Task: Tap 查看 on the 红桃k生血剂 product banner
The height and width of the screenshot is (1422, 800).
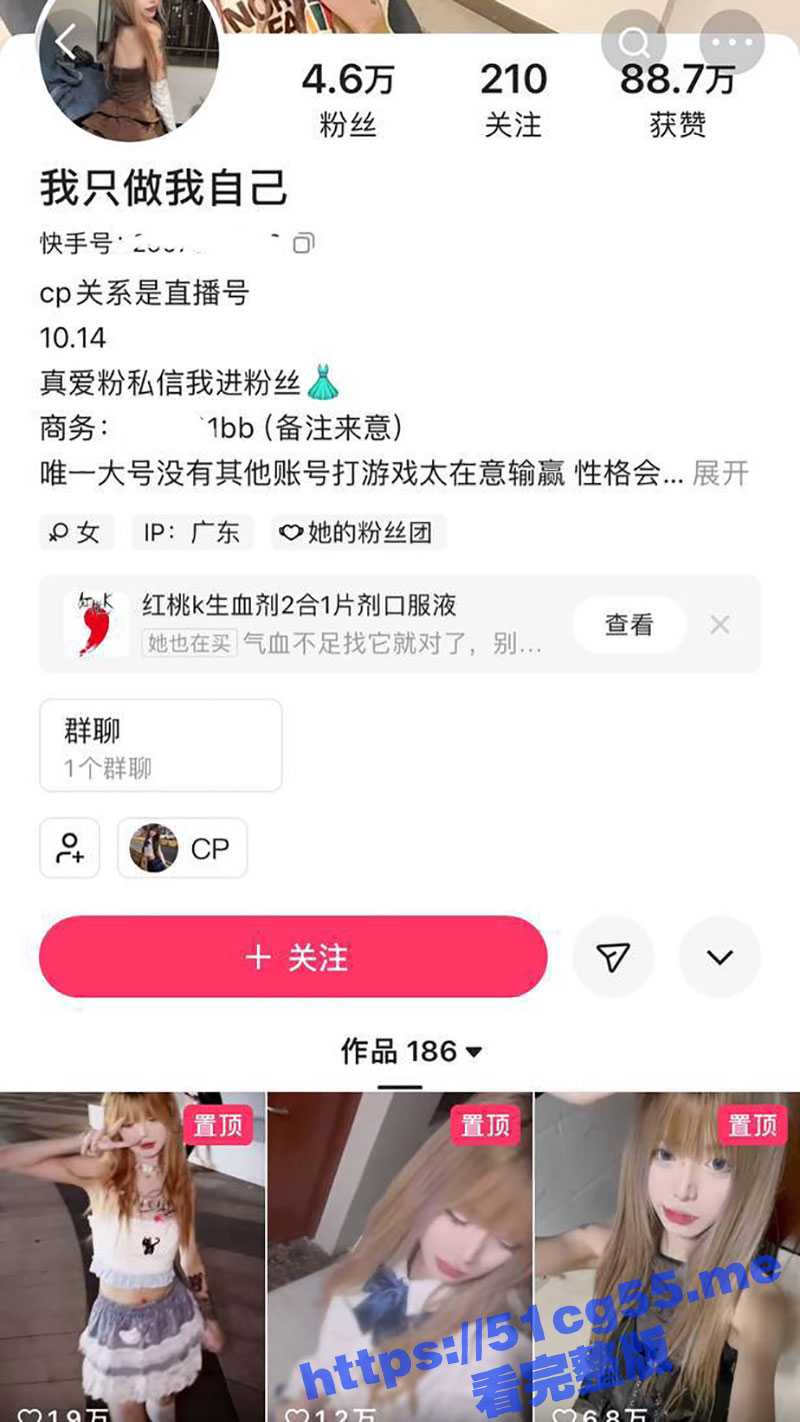Action: pyautogui.click(x=629, y=625)
